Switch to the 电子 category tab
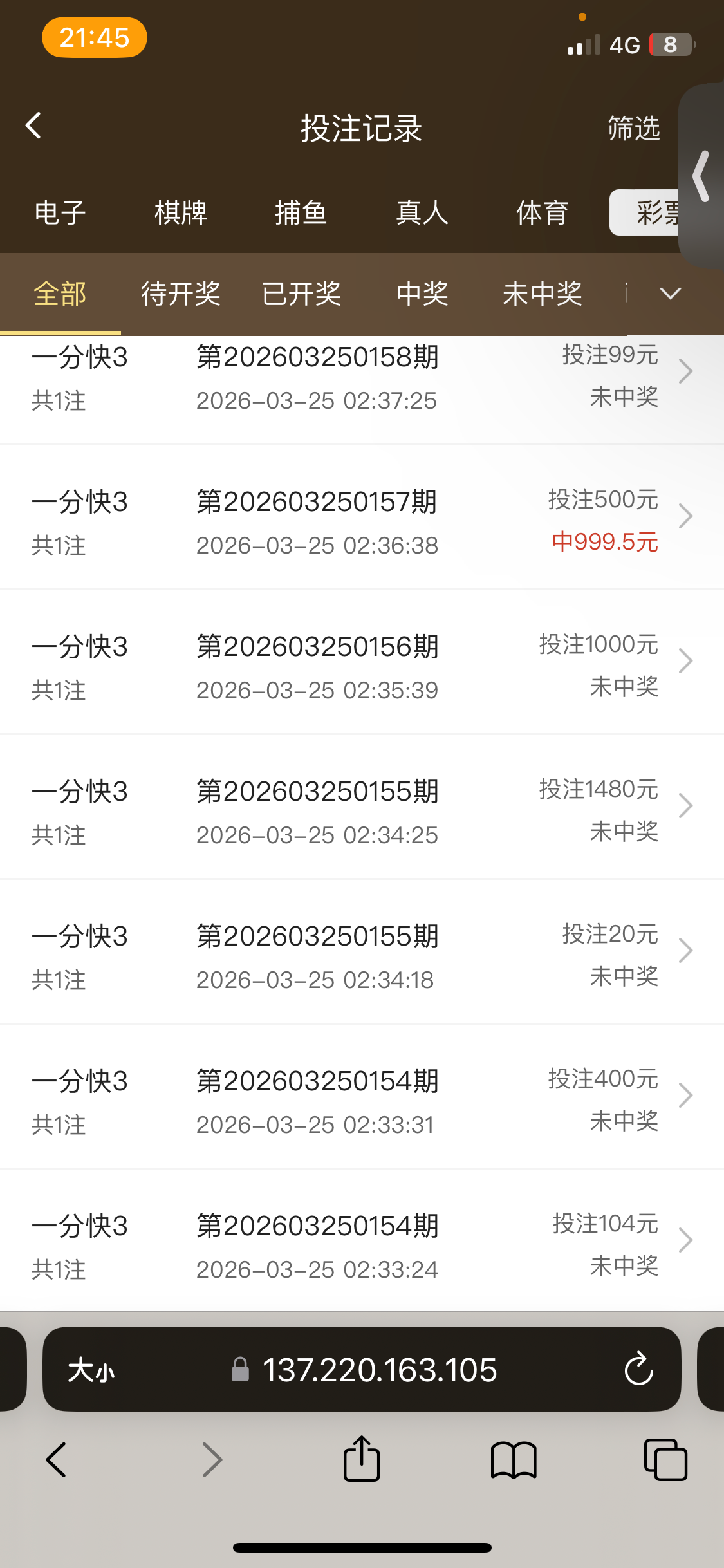Screen dimensions: 724x1568 60,212
